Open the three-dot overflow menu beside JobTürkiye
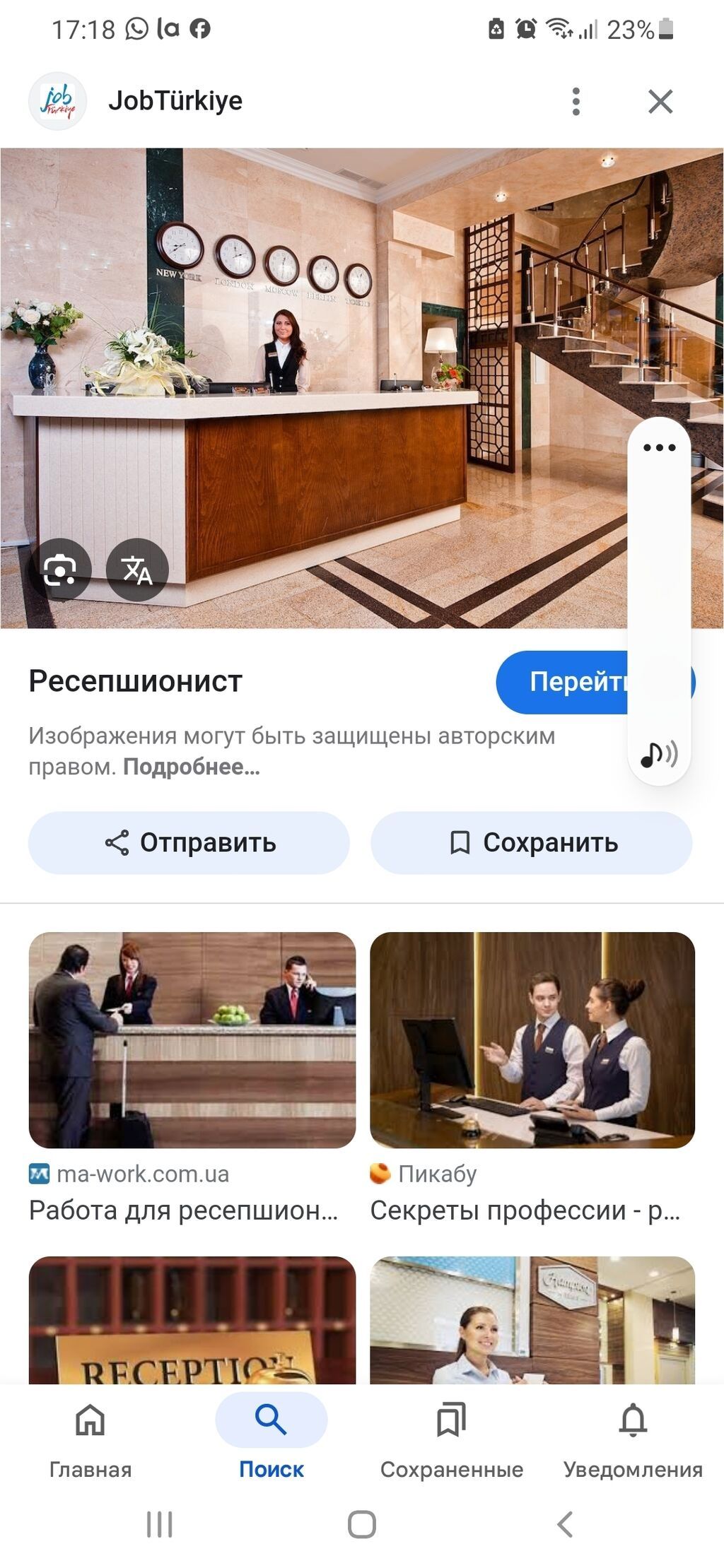Viewport: 724px width, 1568px height. [x=576, y=102]
